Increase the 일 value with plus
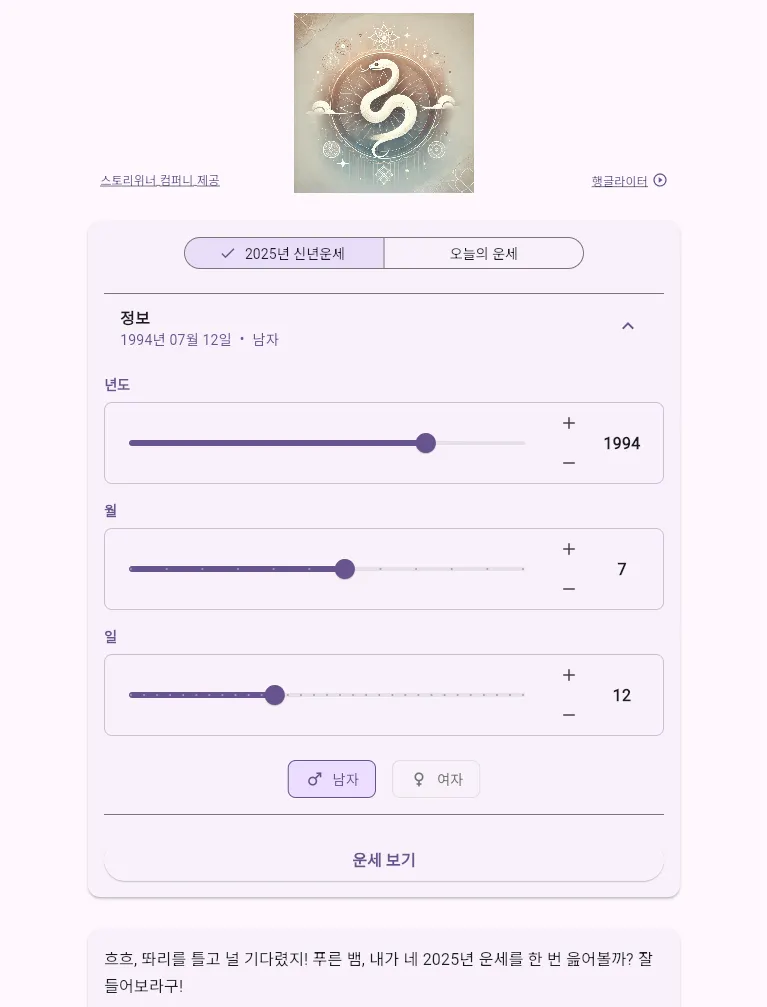Image resolution: width=767 pixels, height=1007 pixels. click(x=569, y=675)
